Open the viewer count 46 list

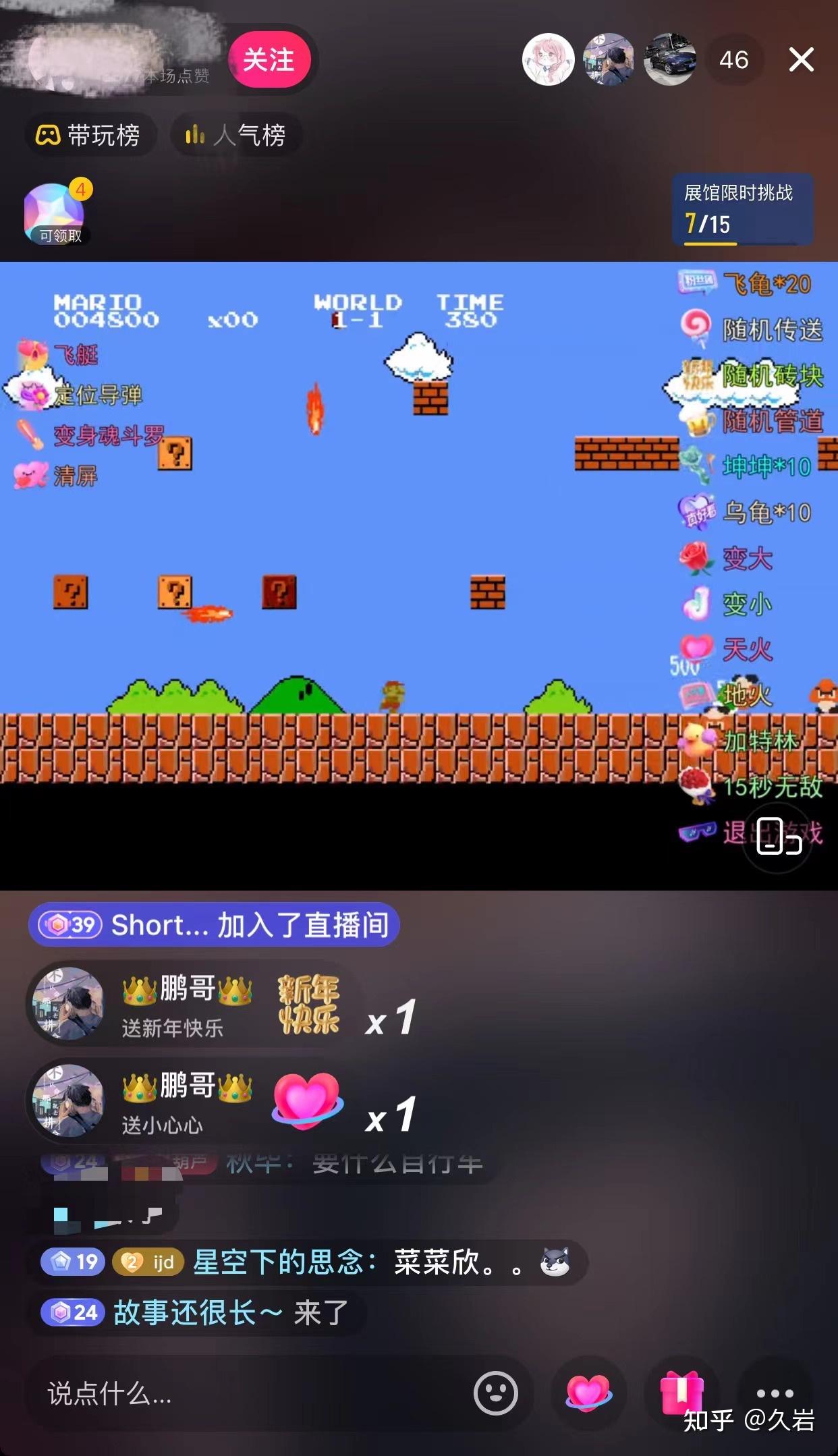click(x=733, y=61)
